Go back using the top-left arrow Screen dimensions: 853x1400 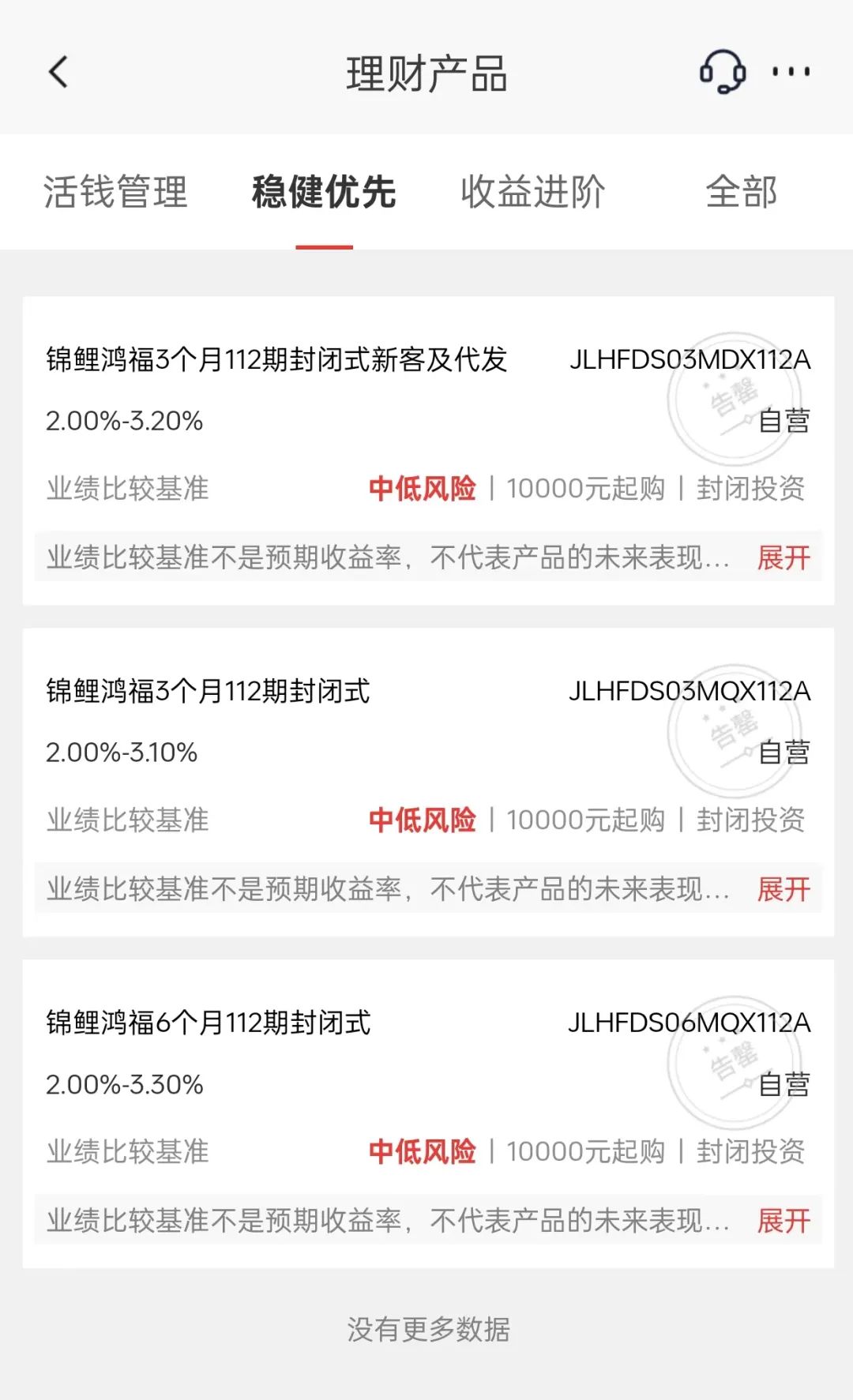click(58, 72)
